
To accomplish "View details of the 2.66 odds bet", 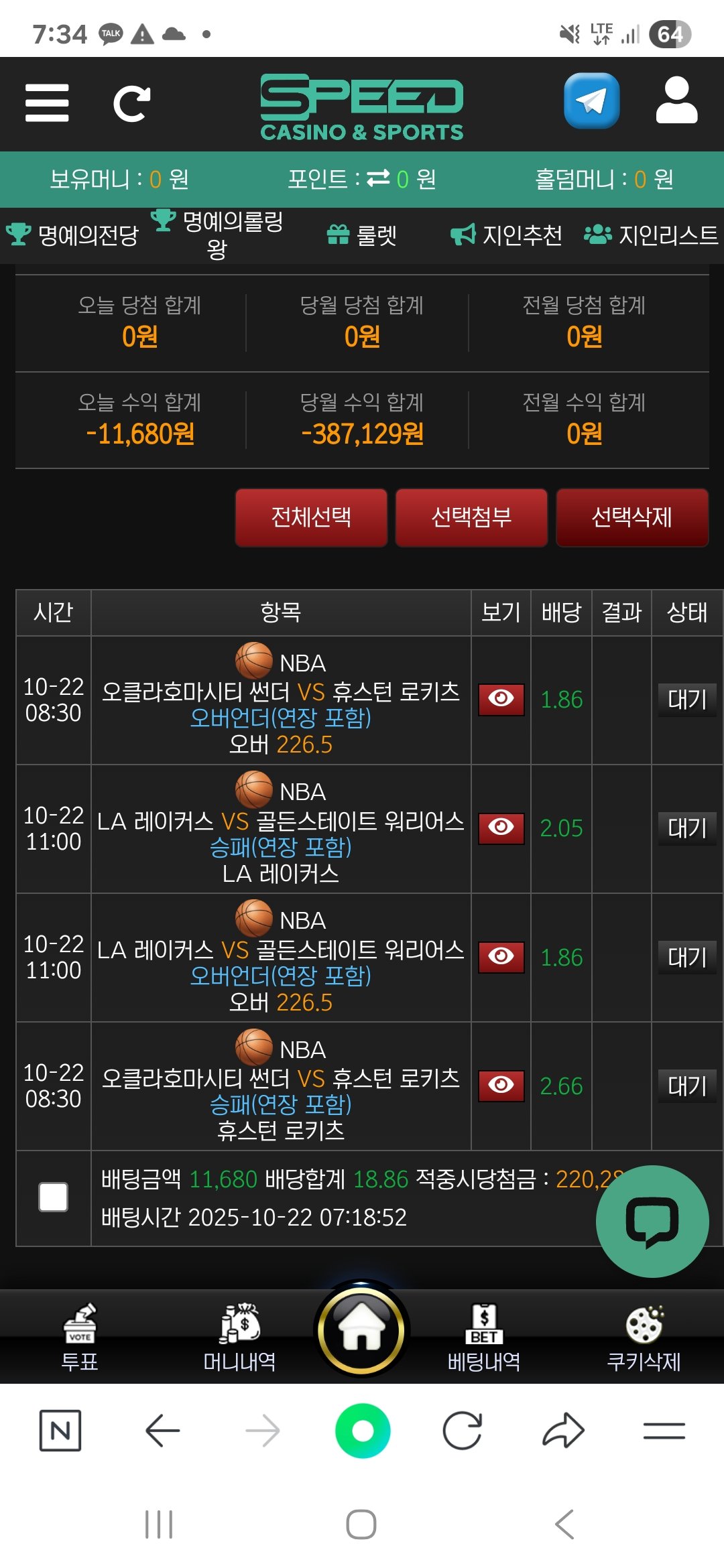I will (x=501, y=1086).
